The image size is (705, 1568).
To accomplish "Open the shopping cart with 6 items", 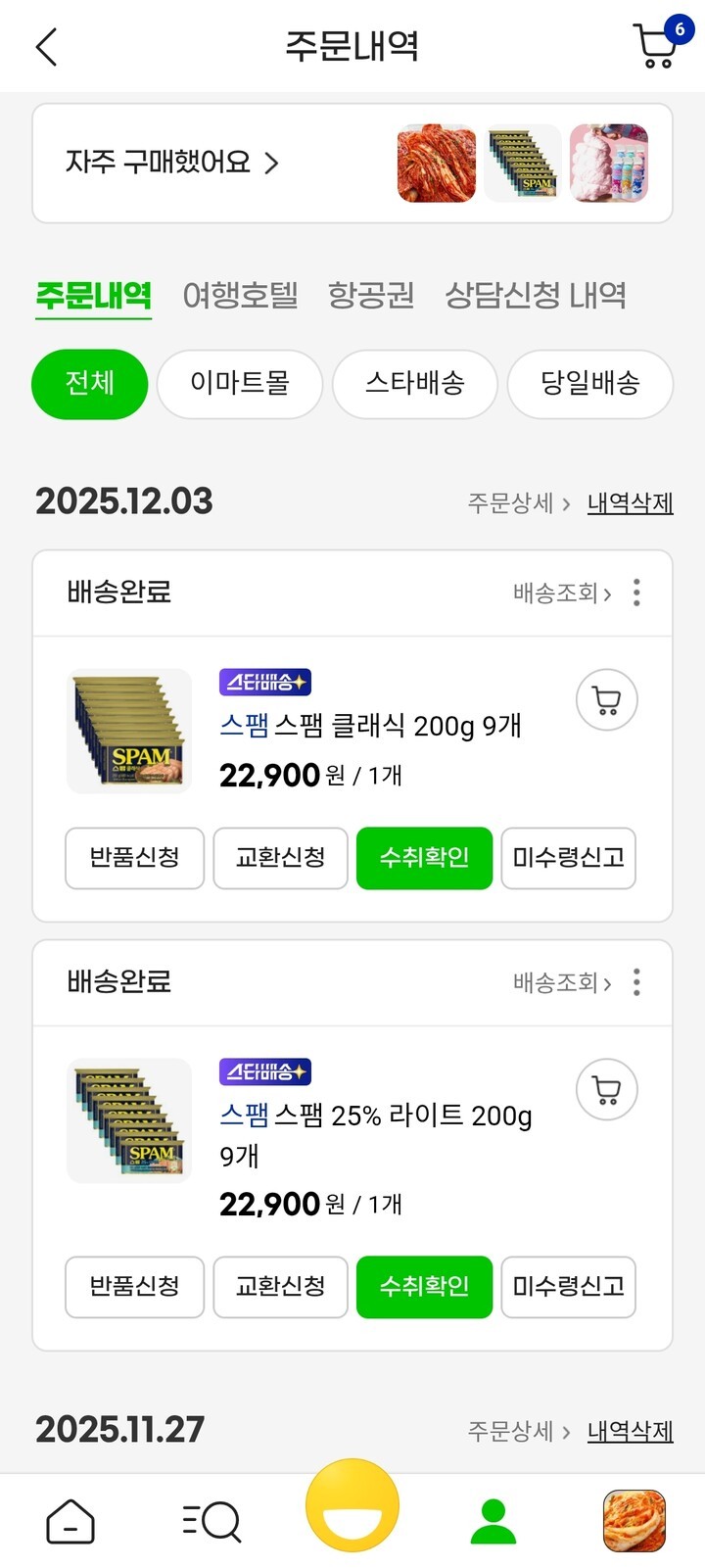I will pyautogui.click(x=658, y=45).
